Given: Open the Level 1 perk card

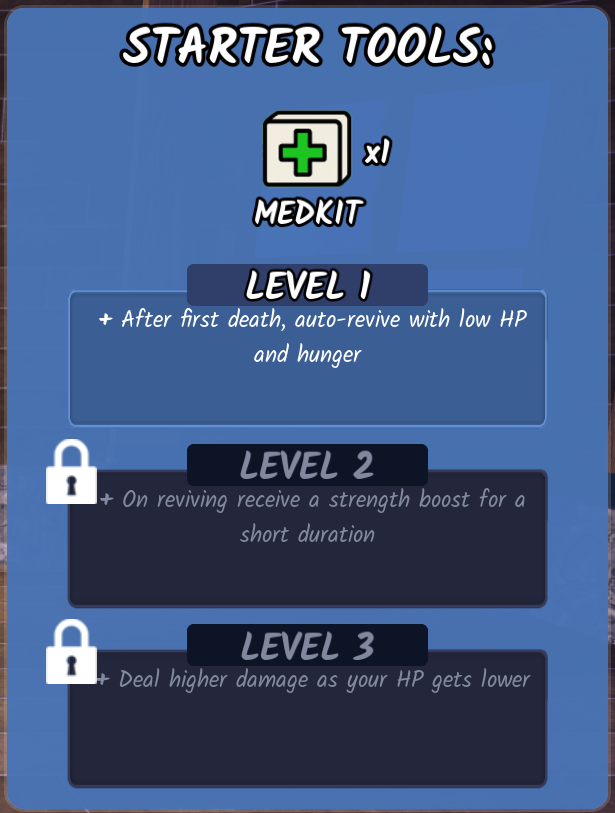Looking at the screenshot, I should click(x=307, y=358).
